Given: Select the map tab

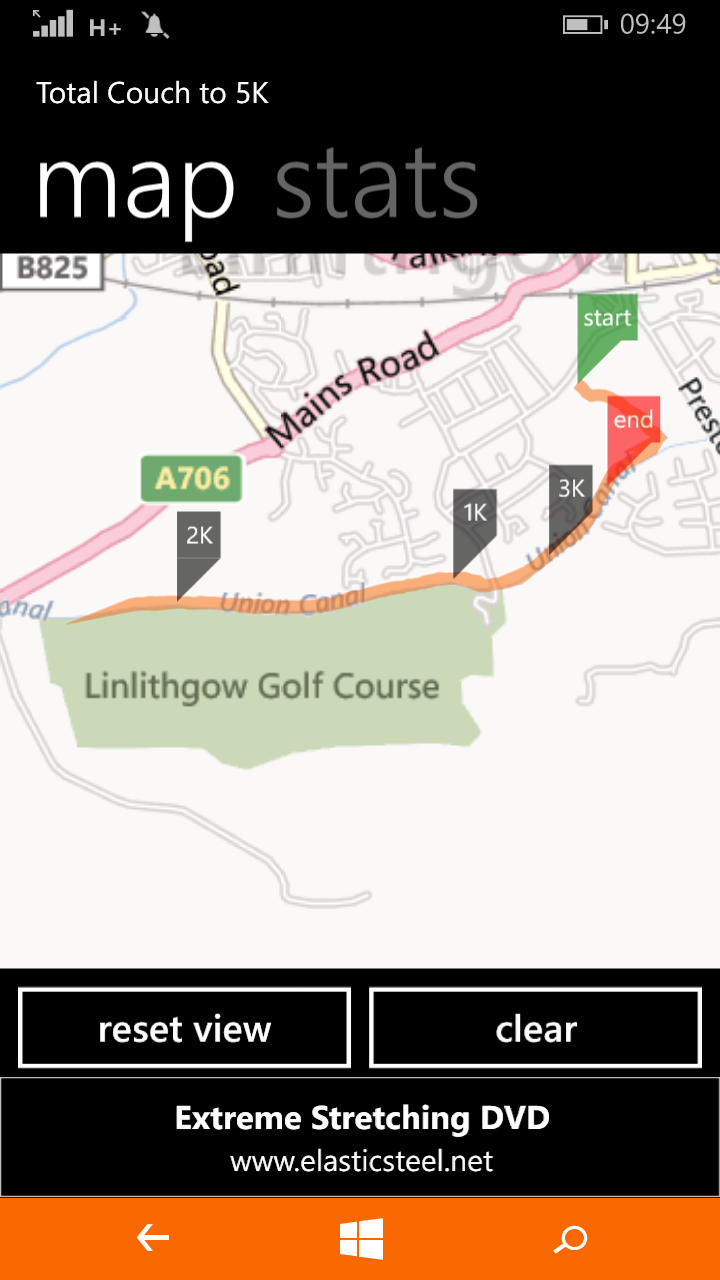Looking at the screenshot, I should [x=135, y=190].
